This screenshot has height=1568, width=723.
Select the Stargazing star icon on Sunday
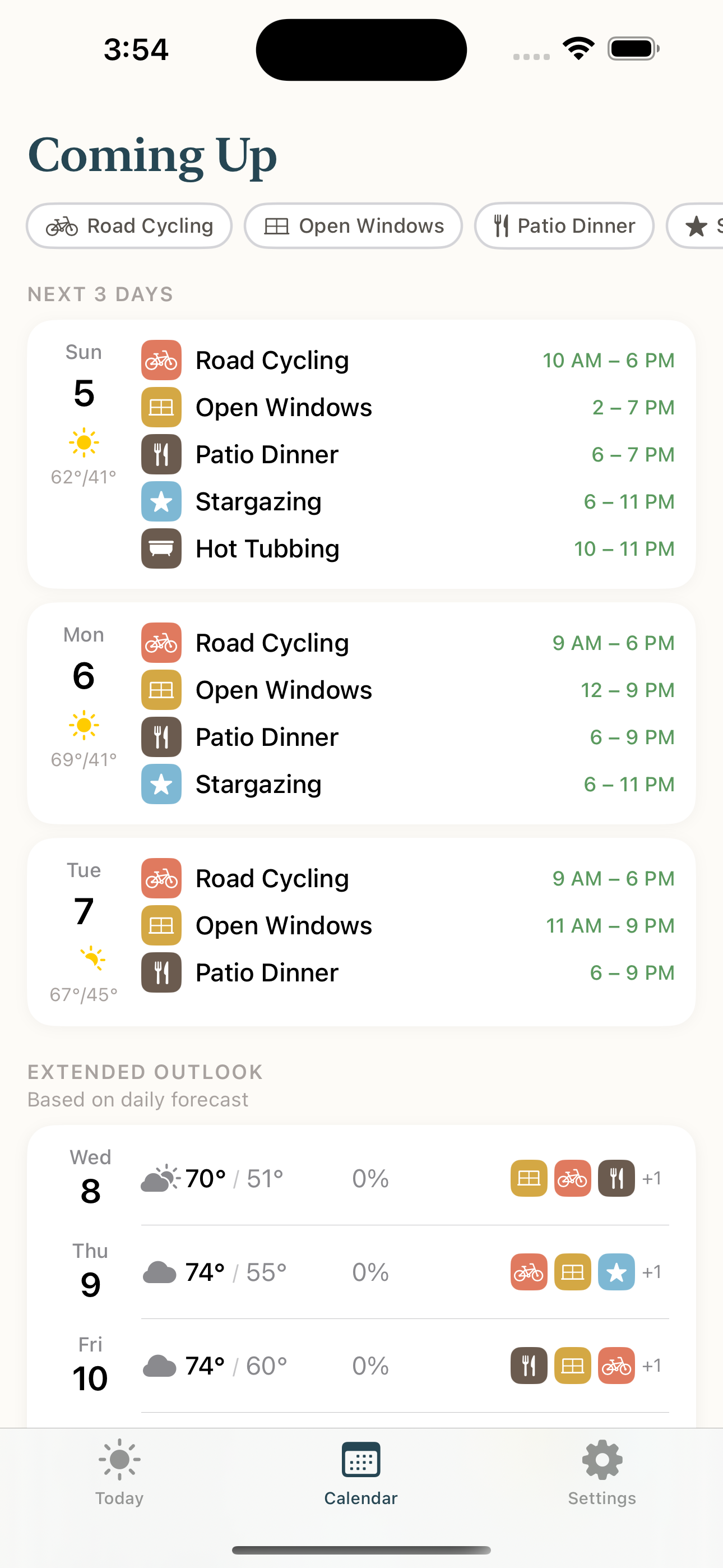(161, 501)
